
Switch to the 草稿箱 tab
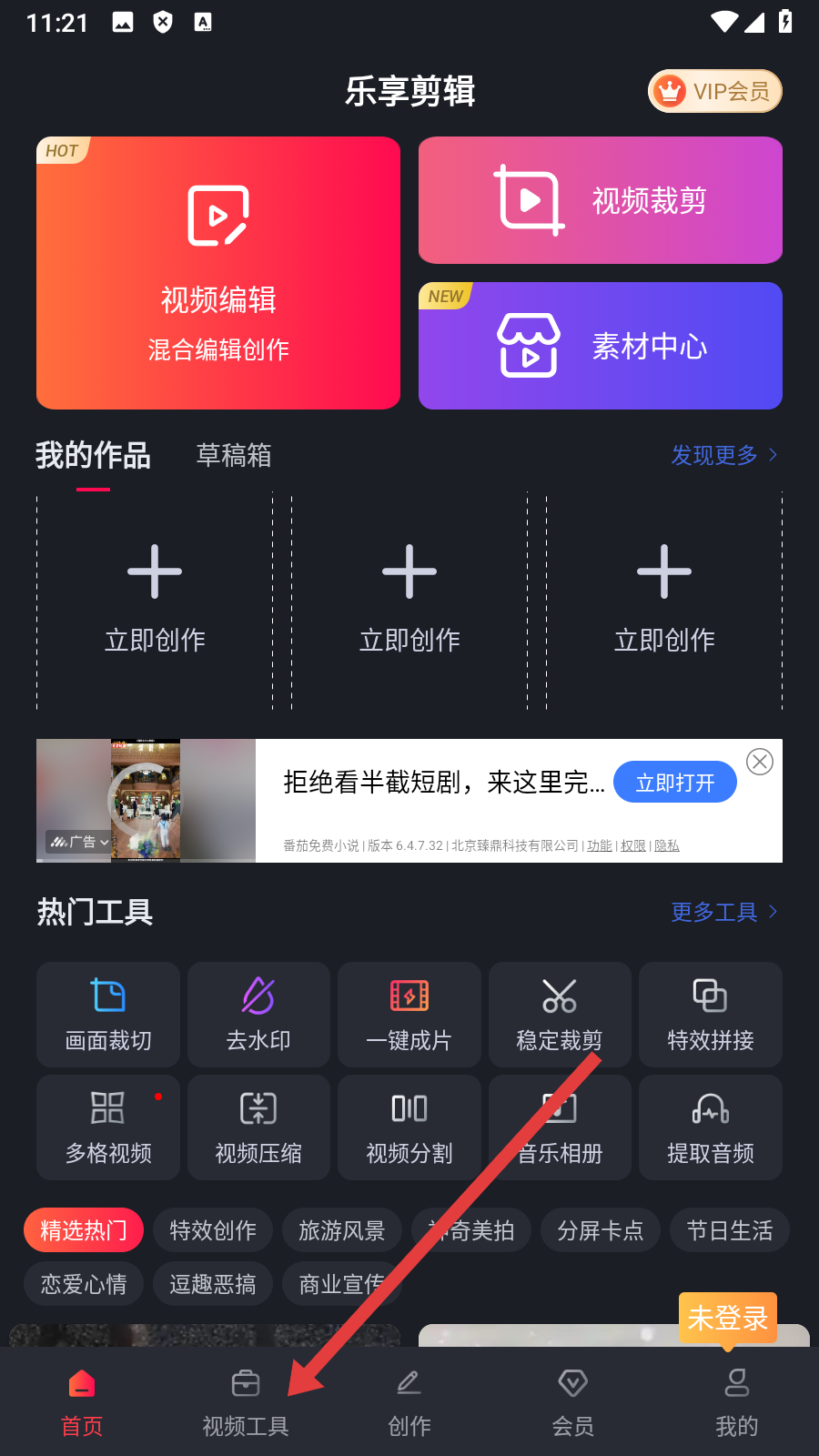point(234,455)
